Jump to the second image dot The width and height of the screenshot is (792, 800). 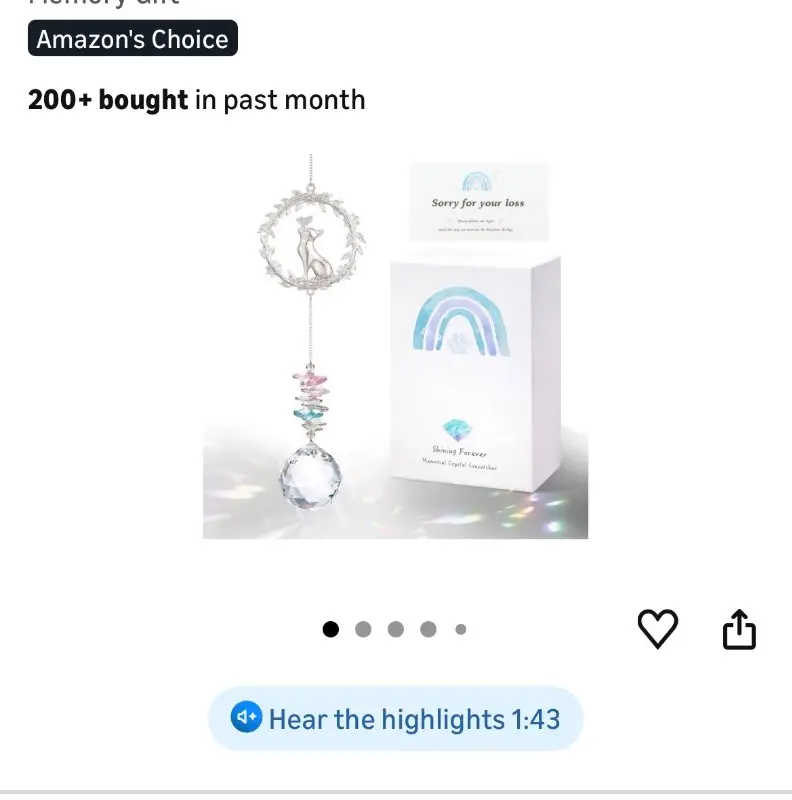pyautogui.click(x=363, y=629)
